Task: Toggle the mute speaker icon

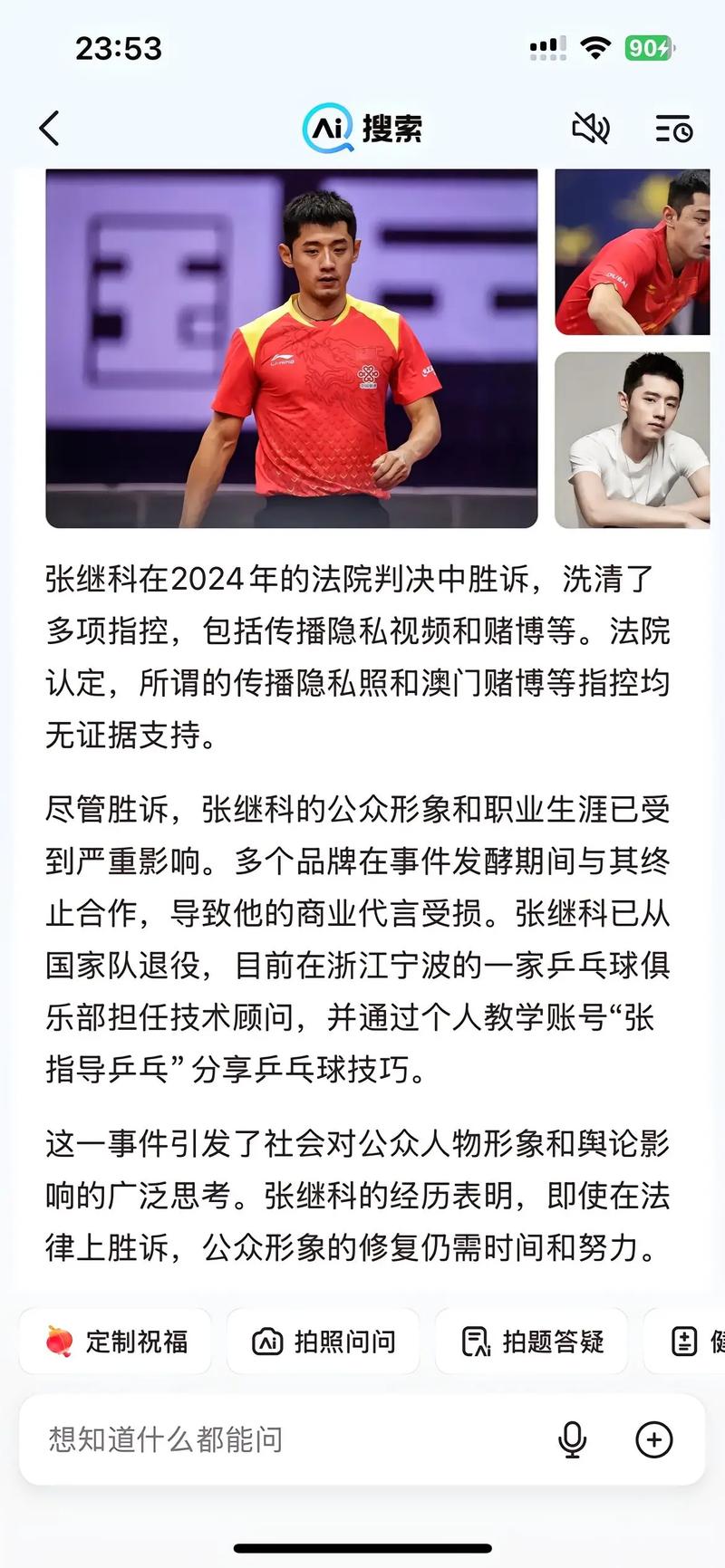Action: 590,129
